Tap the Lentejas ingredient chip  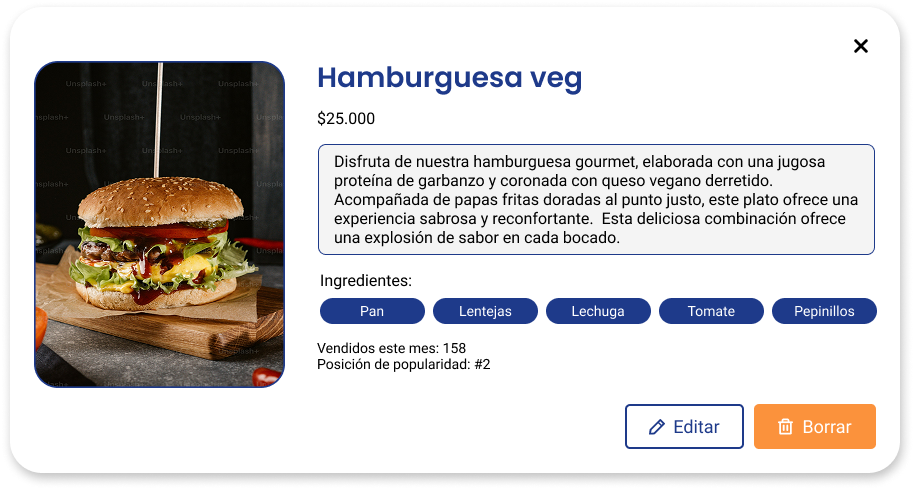click(x=485, y=311)
